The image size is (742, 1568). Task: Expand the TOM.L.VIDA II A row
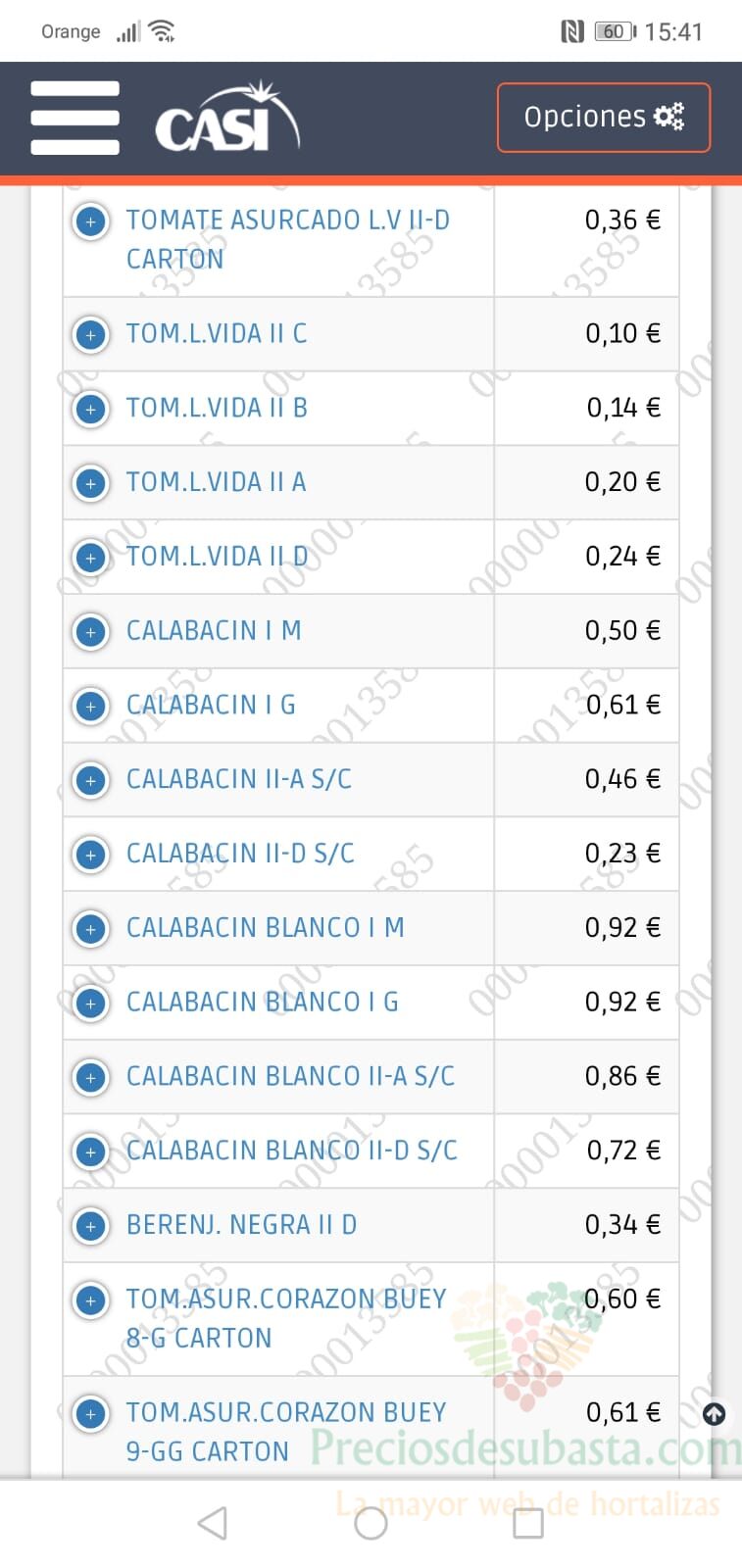click(x=91, y=483)
